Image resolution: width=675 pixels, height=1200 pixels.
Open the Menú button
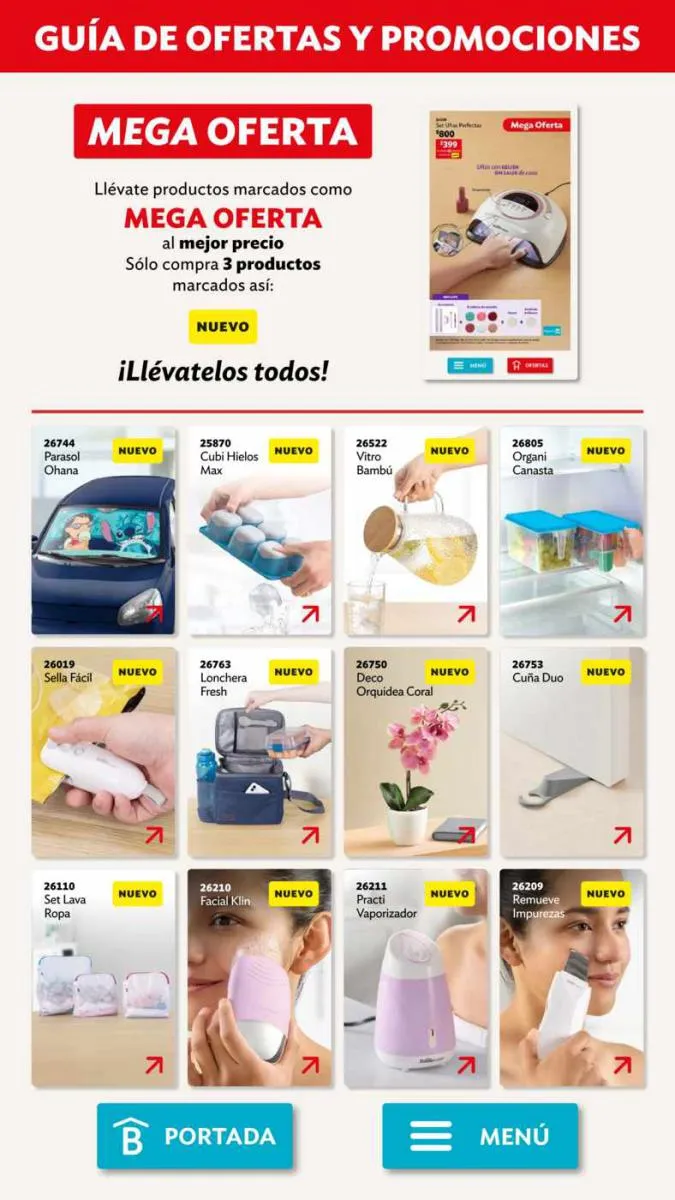(x=480, y=1136)
